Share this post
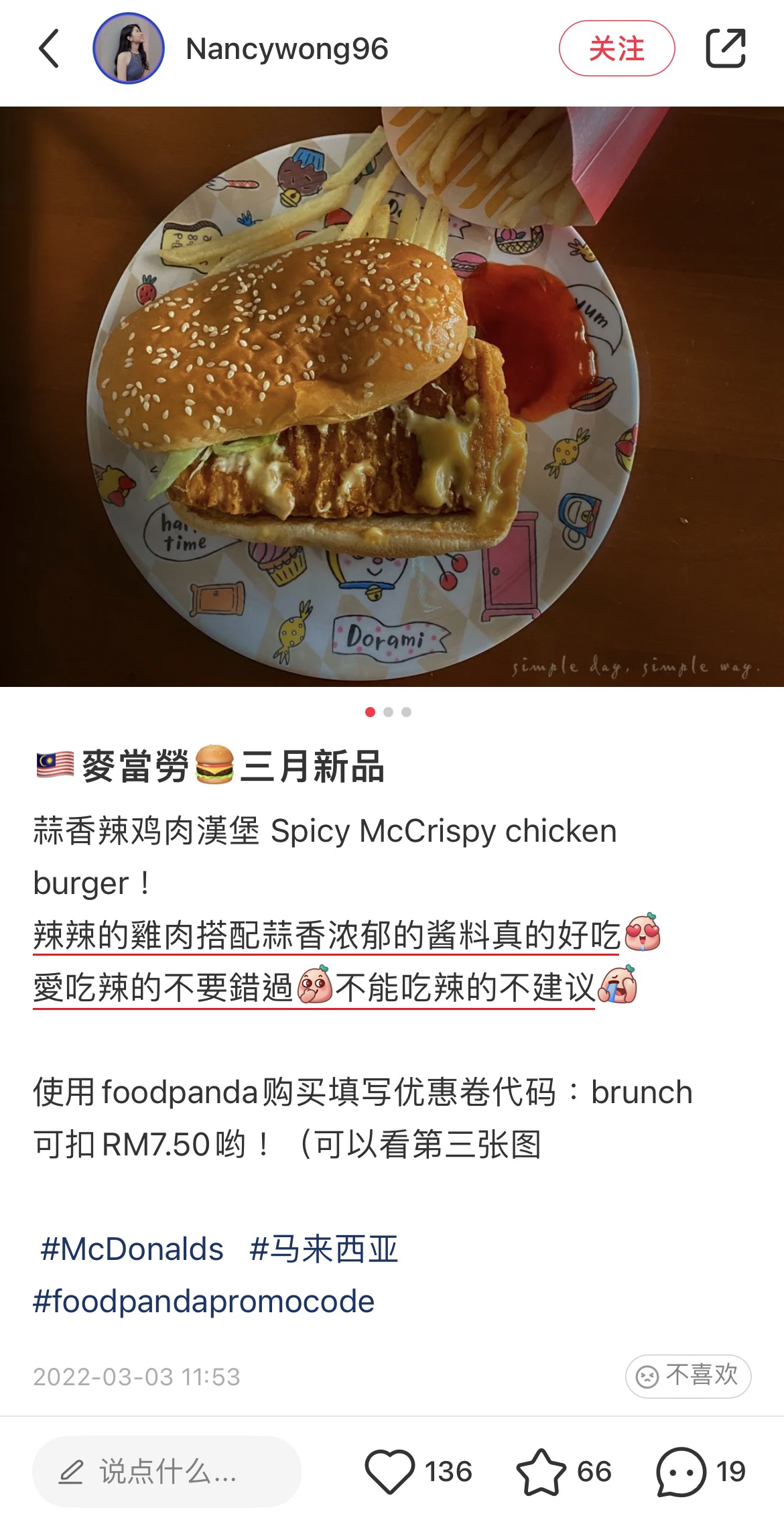Screen dimensions: 784x1524 (x=725, y=49)
